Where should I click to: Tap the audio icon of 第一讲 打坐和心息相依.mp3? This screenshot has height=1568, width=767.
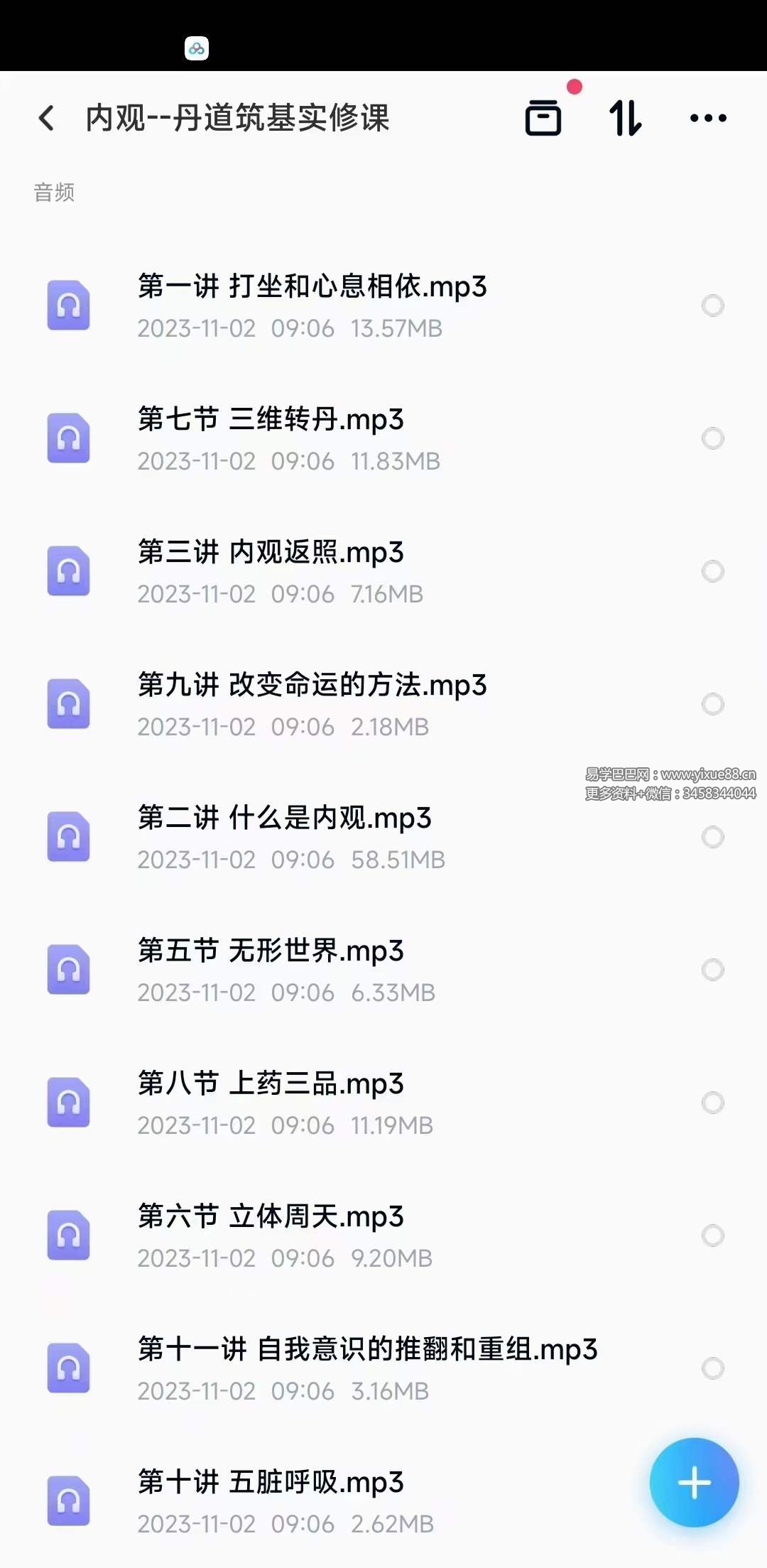[67, 306]
